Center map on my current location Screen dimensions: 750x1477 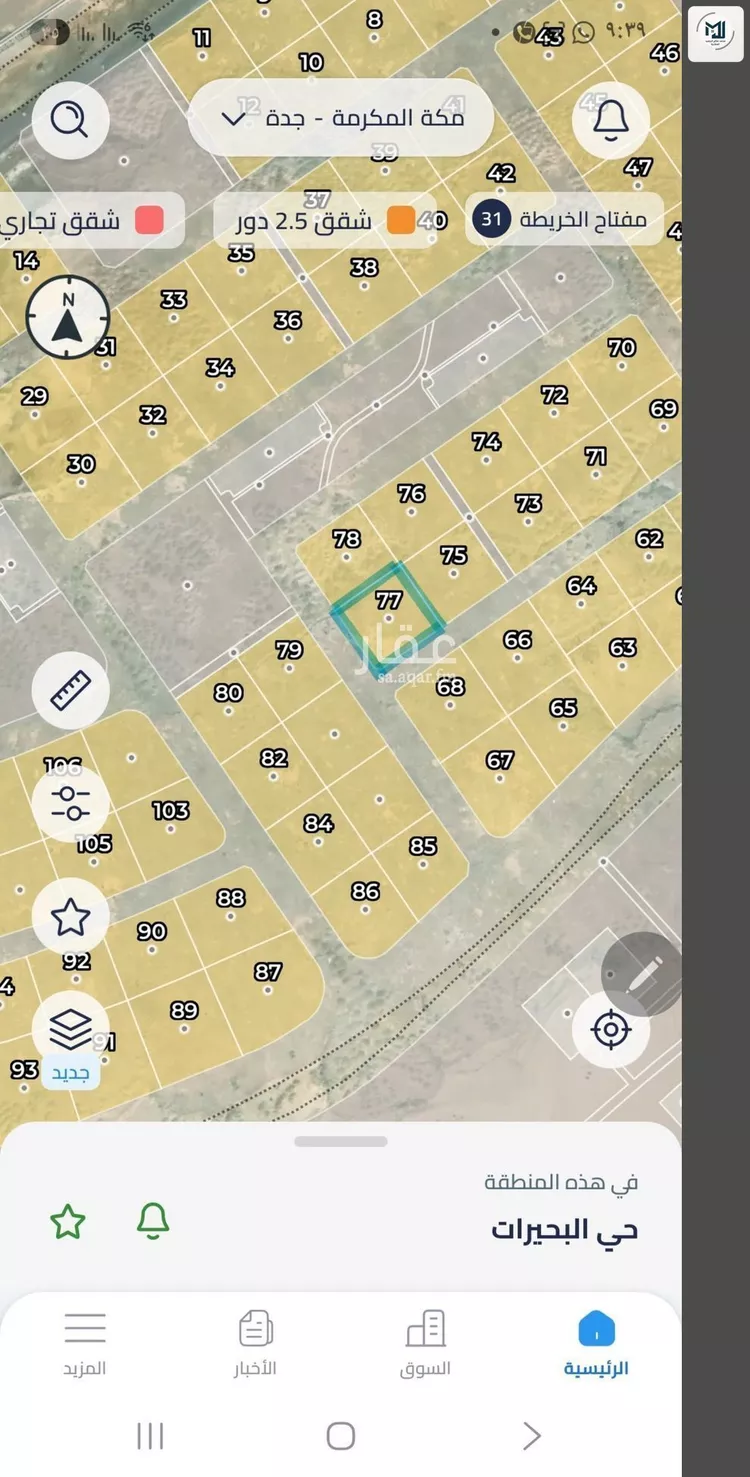(611, 1030)
